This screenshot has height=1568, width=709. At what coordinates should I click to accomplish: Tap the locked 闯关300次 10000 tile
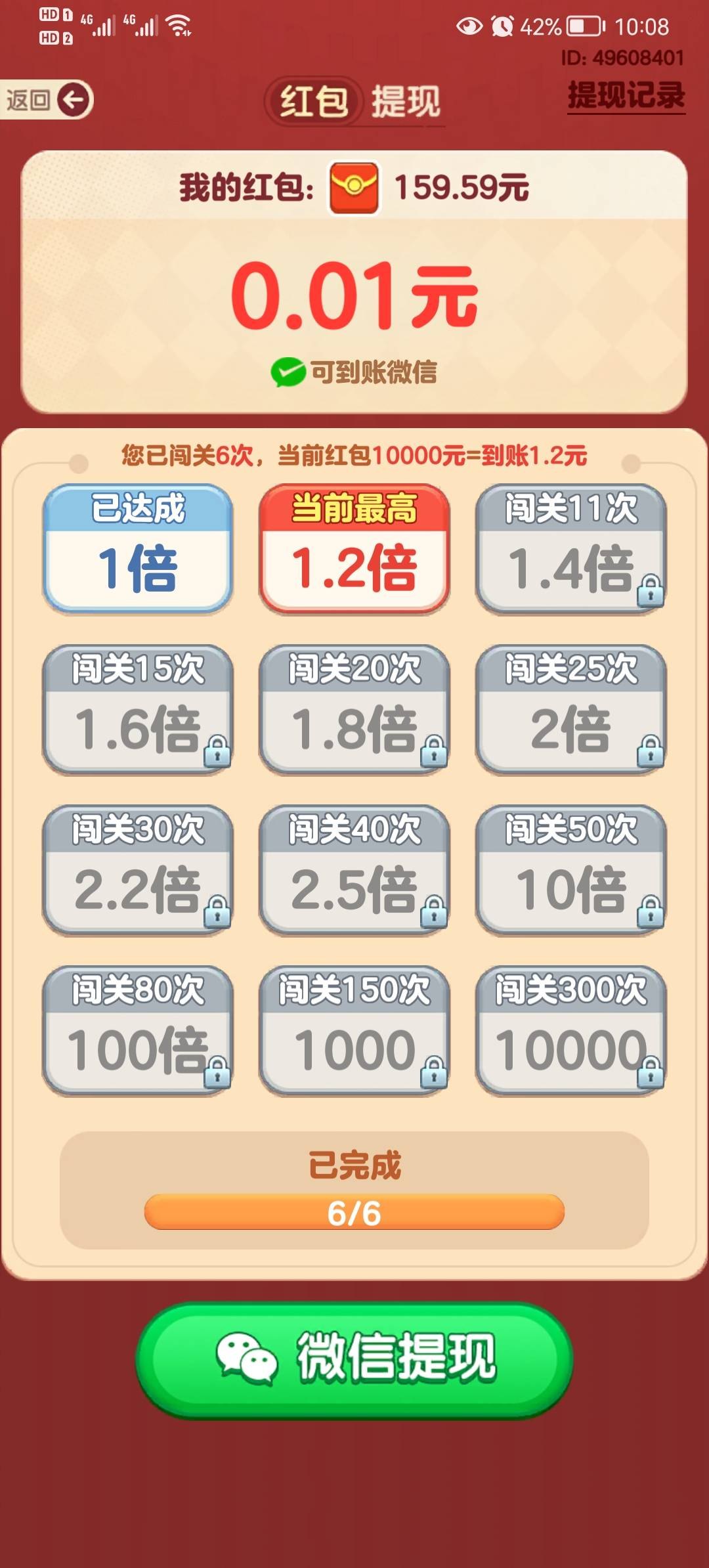point(571,1030)
